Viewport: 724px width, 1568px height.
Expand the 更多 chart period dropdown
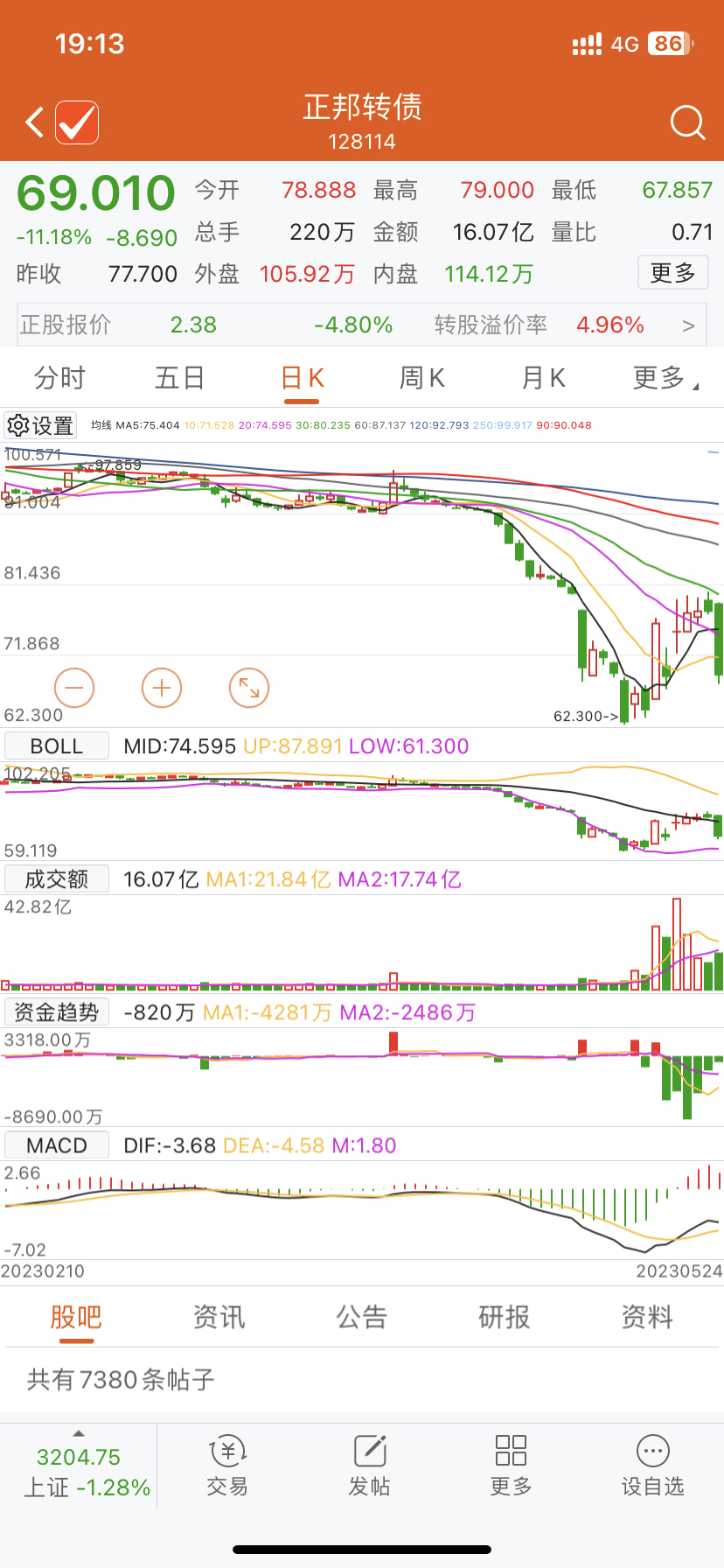pos(665,378)
